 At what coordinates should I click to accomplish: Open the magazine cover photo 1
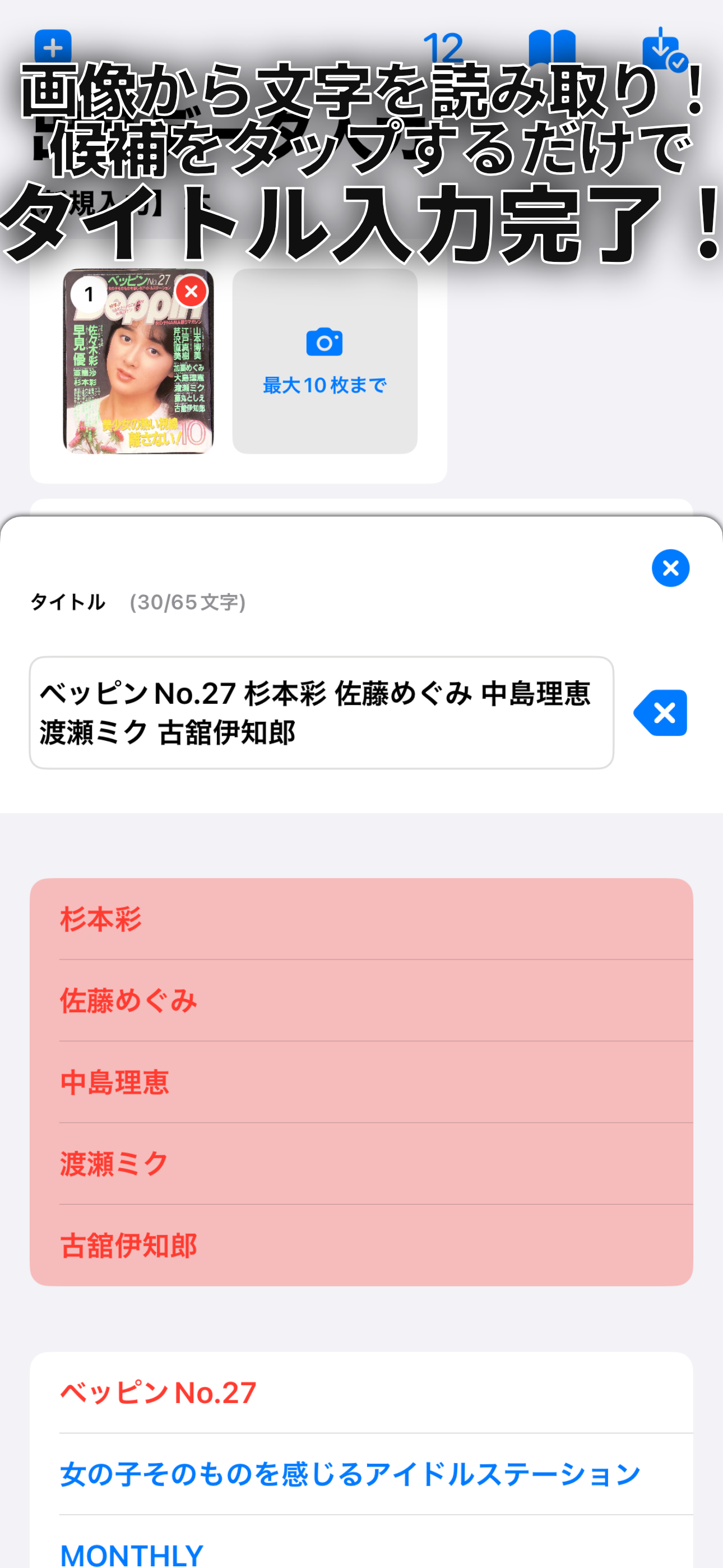point(137,377)
